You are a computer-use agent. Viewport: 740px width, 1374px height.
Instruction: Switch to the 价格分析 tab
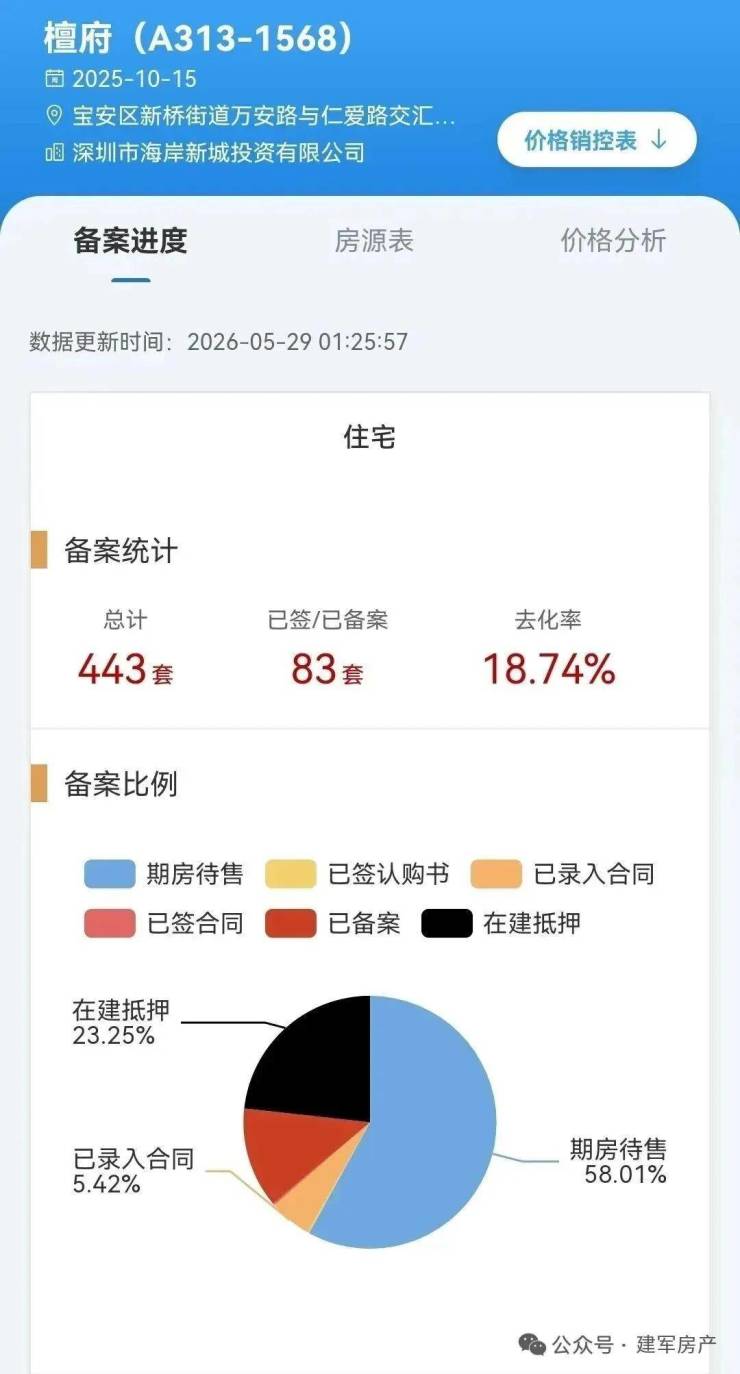613,241
